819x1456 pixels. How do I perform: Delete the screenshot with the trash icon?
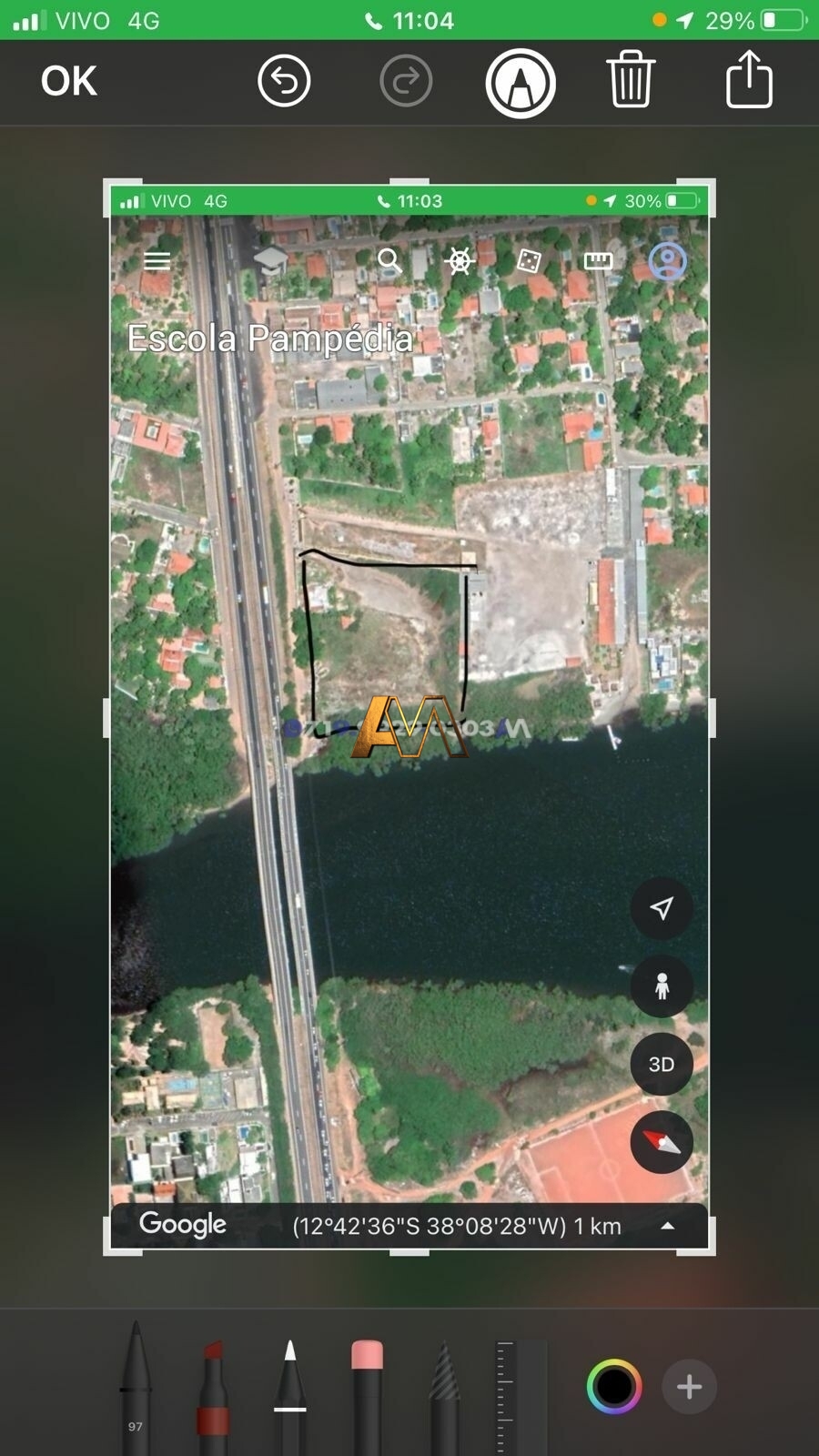[x=631, y=80]
